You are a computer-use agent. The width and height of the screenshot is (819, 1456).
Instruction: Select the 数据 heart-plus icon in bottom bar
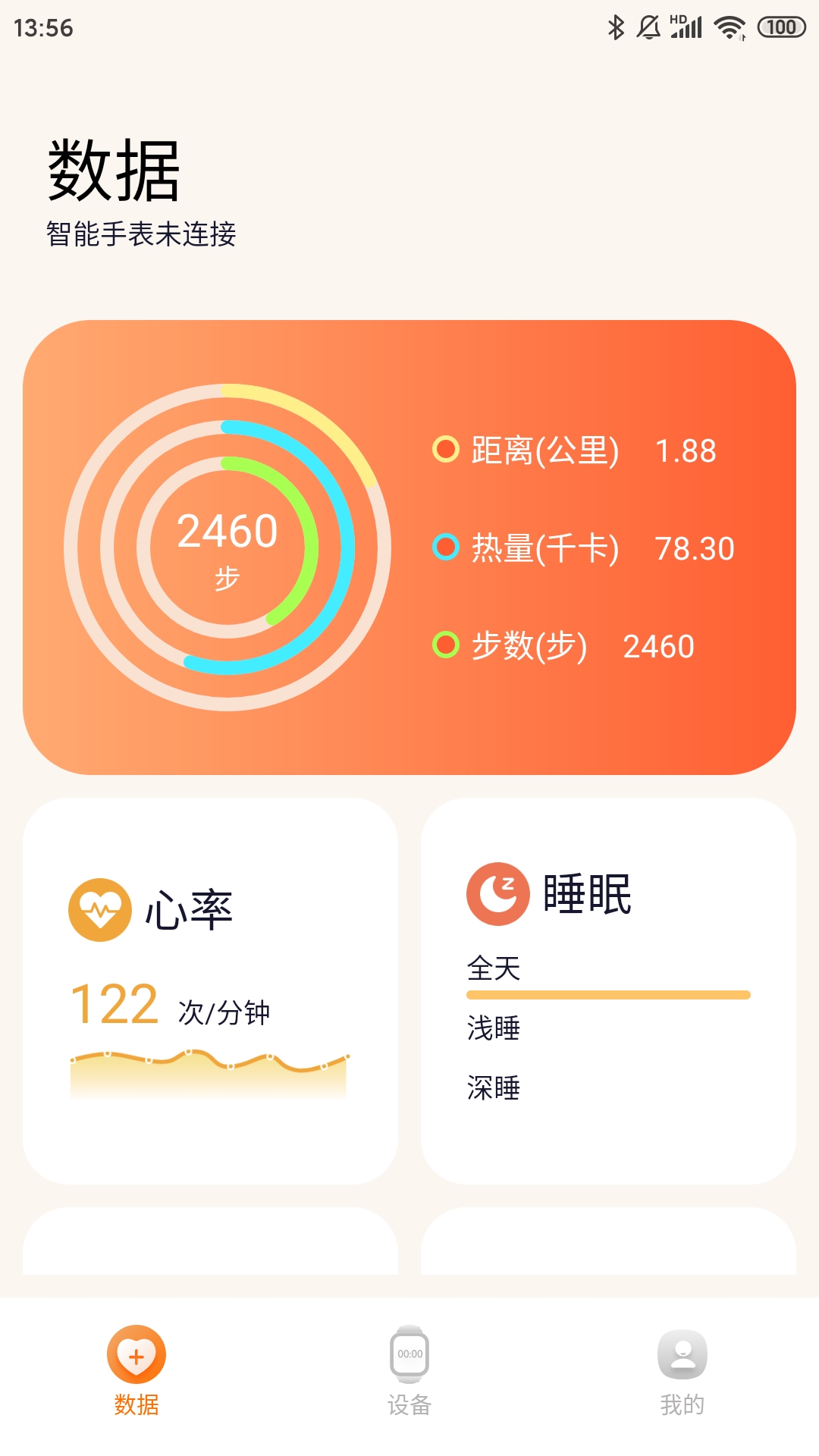136,1353
